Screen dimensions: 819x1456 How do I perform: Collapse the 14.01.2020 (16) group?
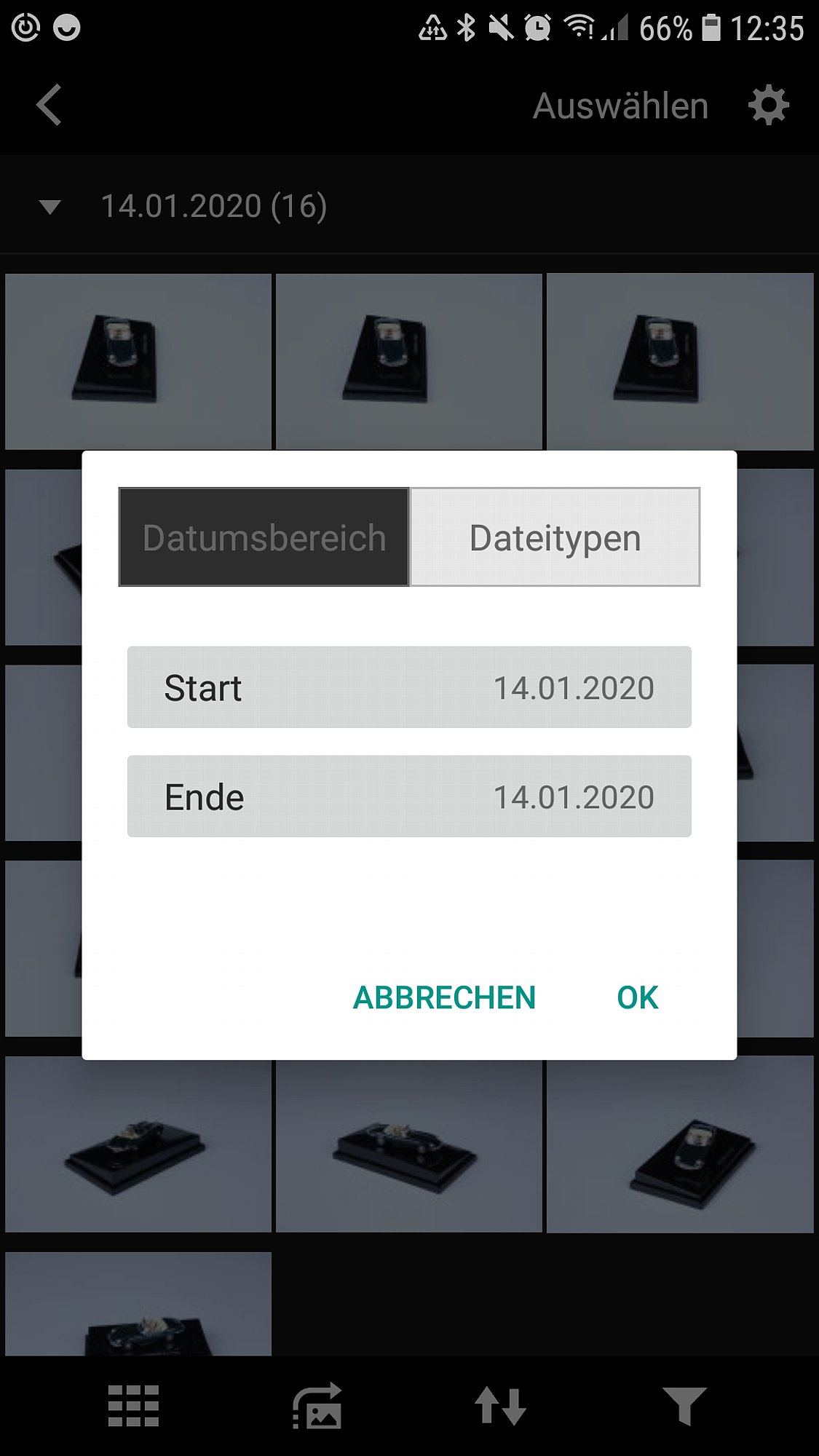pyautogui.click(x=50, y=207)
